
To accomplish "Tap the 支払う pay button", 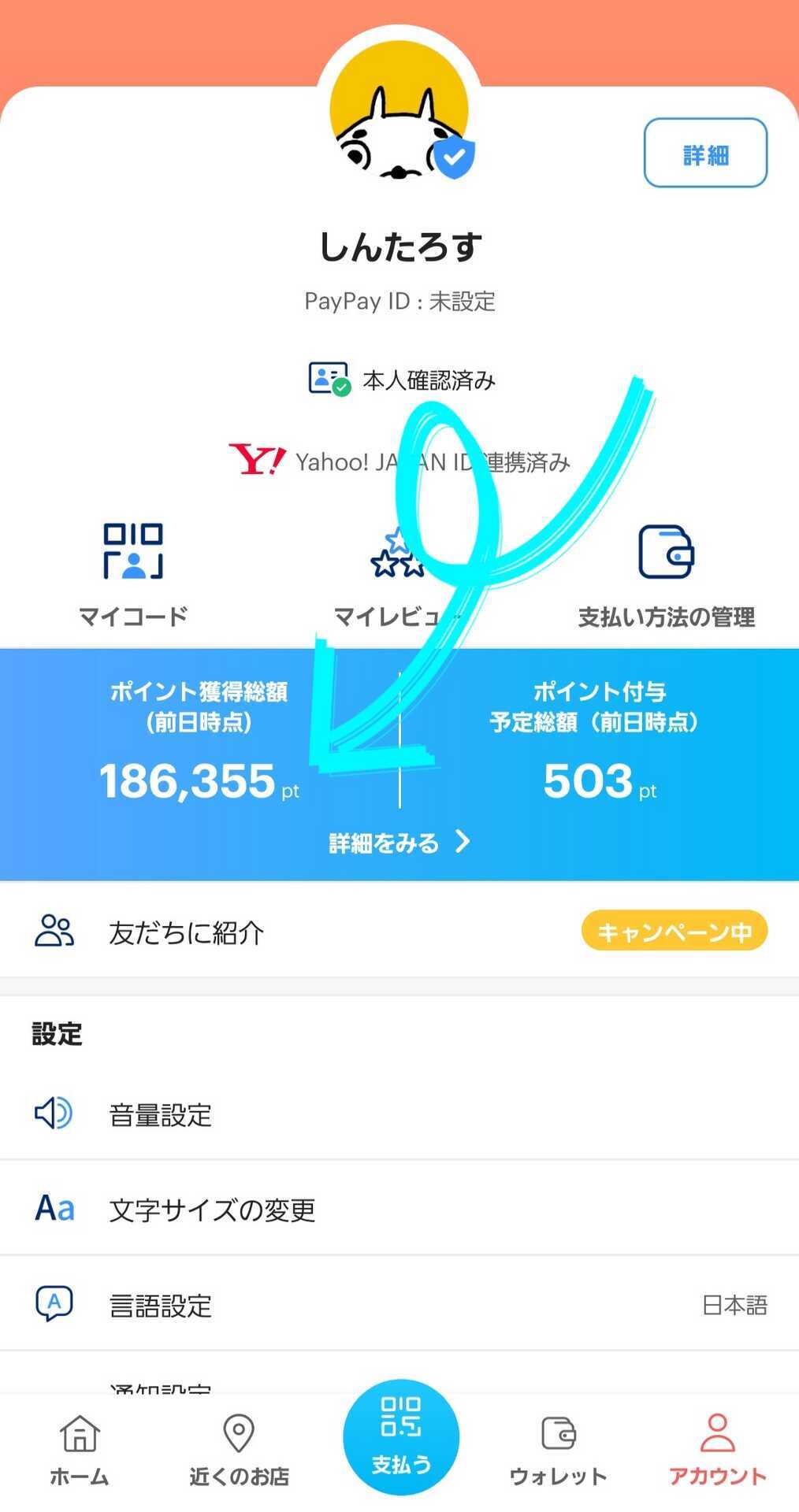I will click(x=401, y=1437).
